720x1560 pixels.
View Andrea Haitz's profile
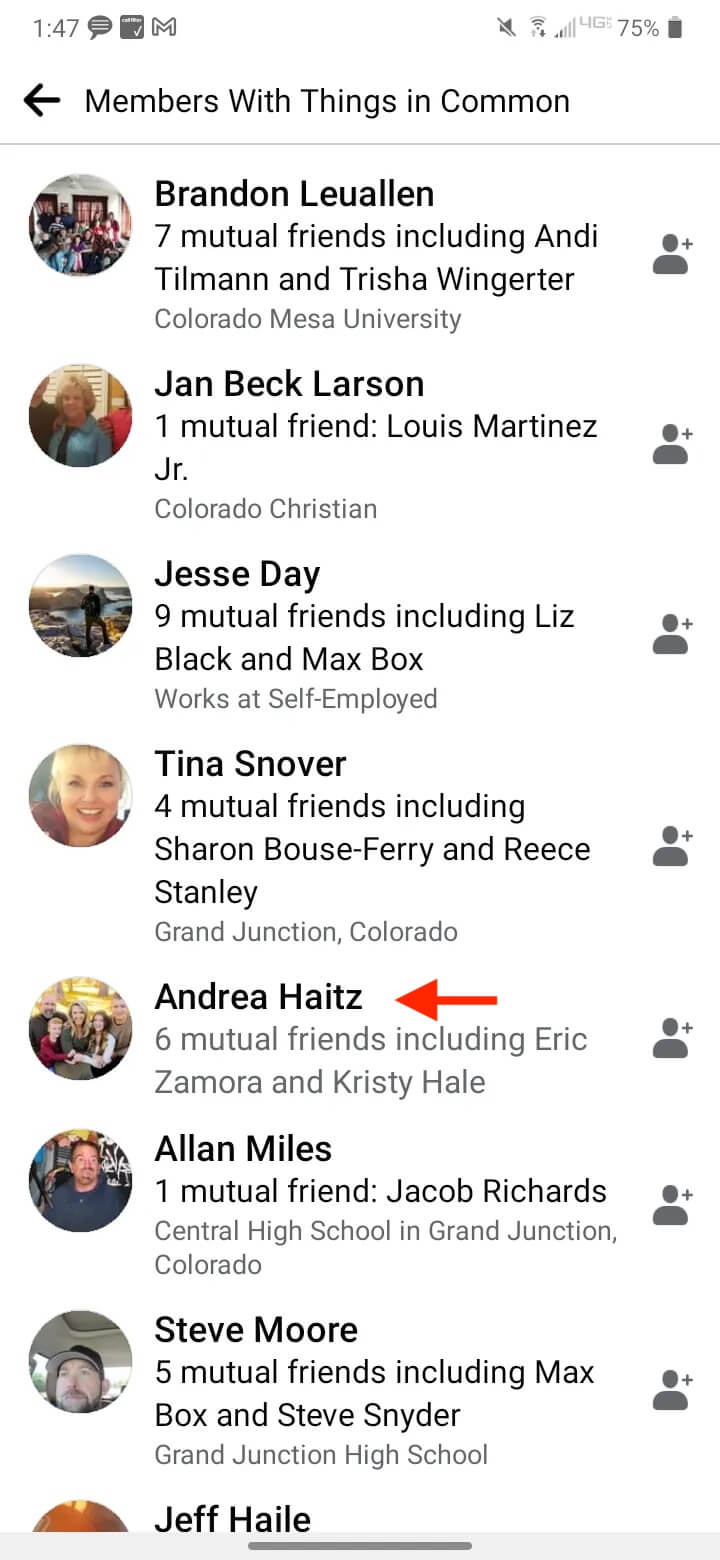pos(258,997)
